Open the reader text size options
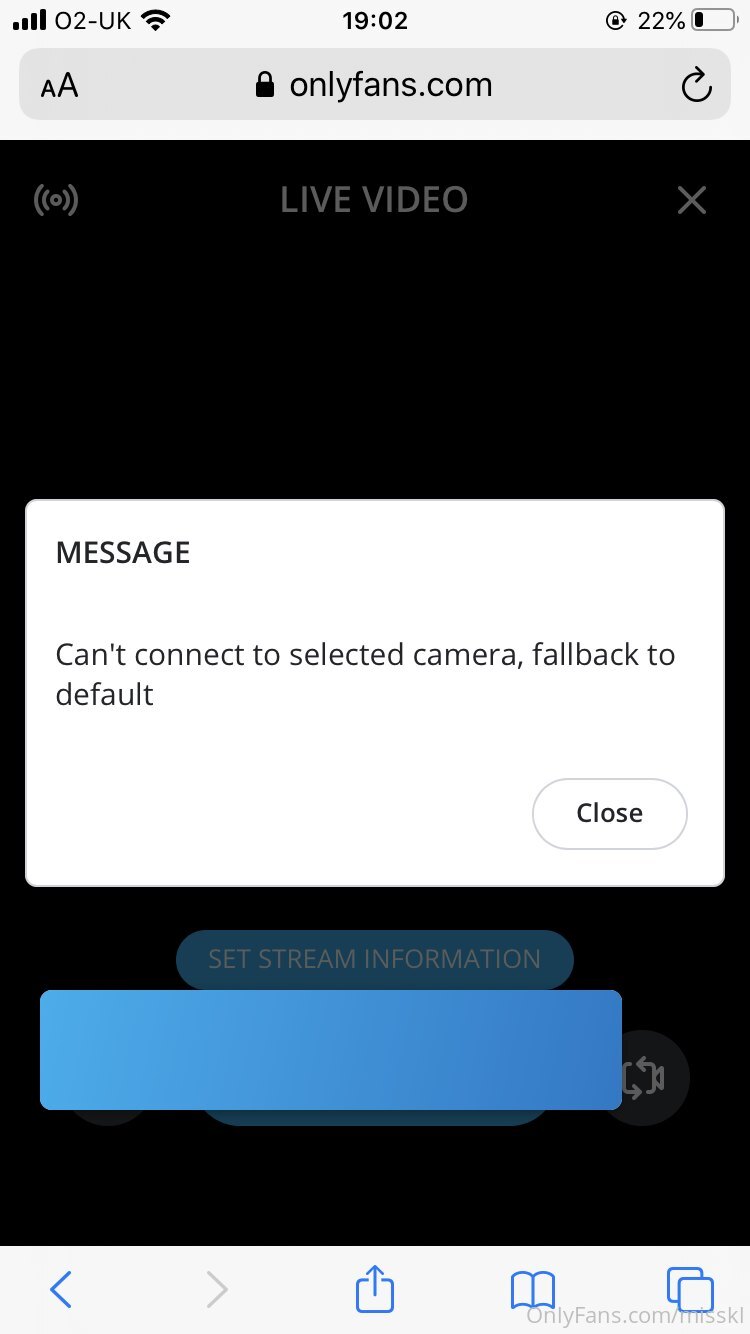This screenshot has width=750, height=1334. pyautogui.click(x=60, y=85)
